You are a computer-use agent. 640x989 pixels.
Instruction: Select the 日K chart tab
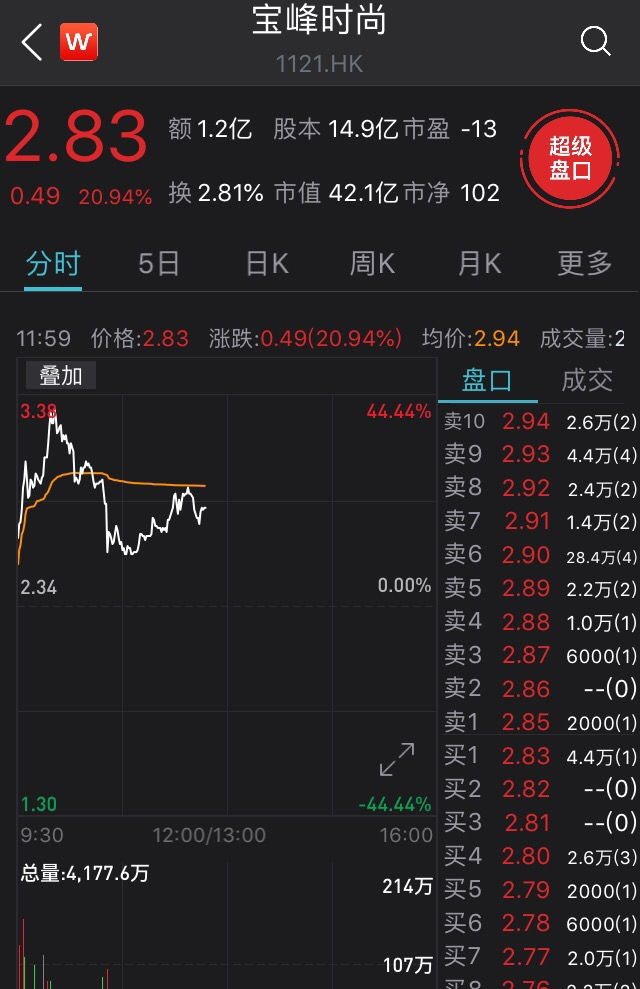pos(267,264)
